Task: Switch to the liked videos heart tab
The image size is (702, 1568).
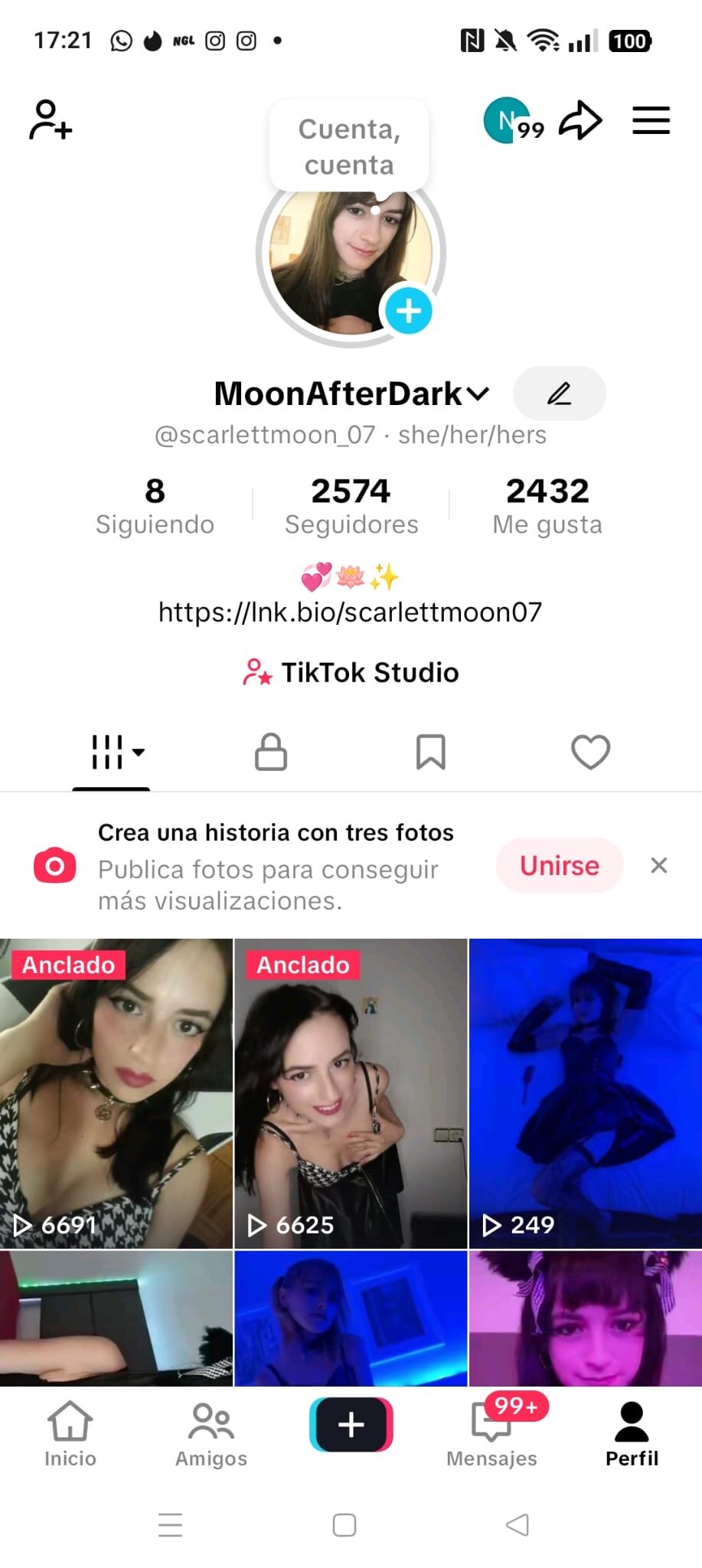Action: point(590,752)
